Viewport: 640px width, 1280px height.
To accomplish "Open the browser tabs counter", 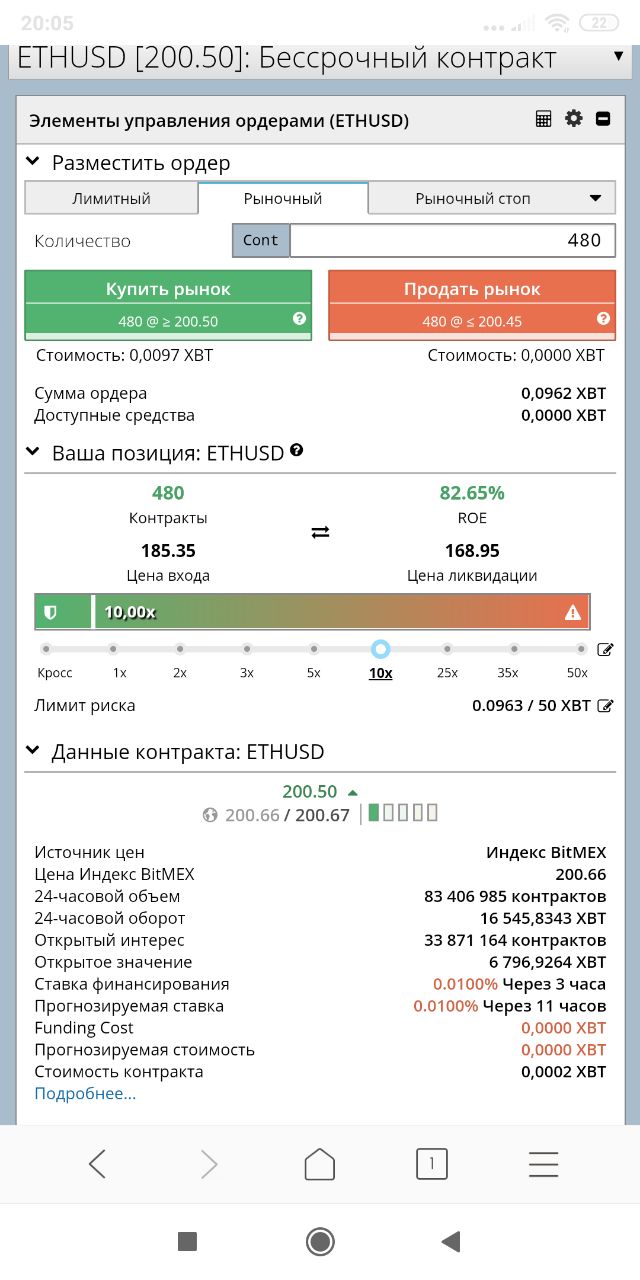I will pos(432,1163).
